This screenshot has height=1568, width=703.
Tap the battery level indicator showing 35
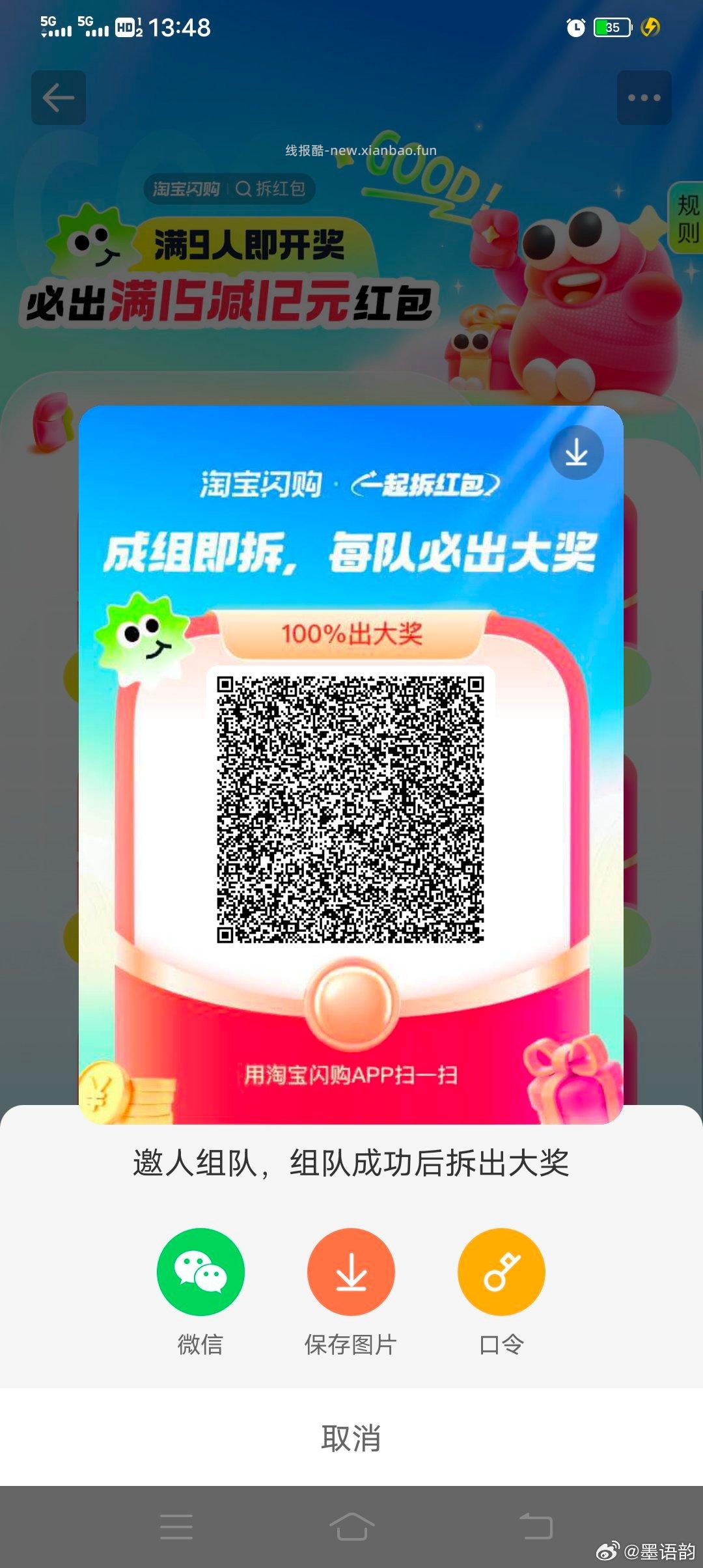tap(612, 28)
